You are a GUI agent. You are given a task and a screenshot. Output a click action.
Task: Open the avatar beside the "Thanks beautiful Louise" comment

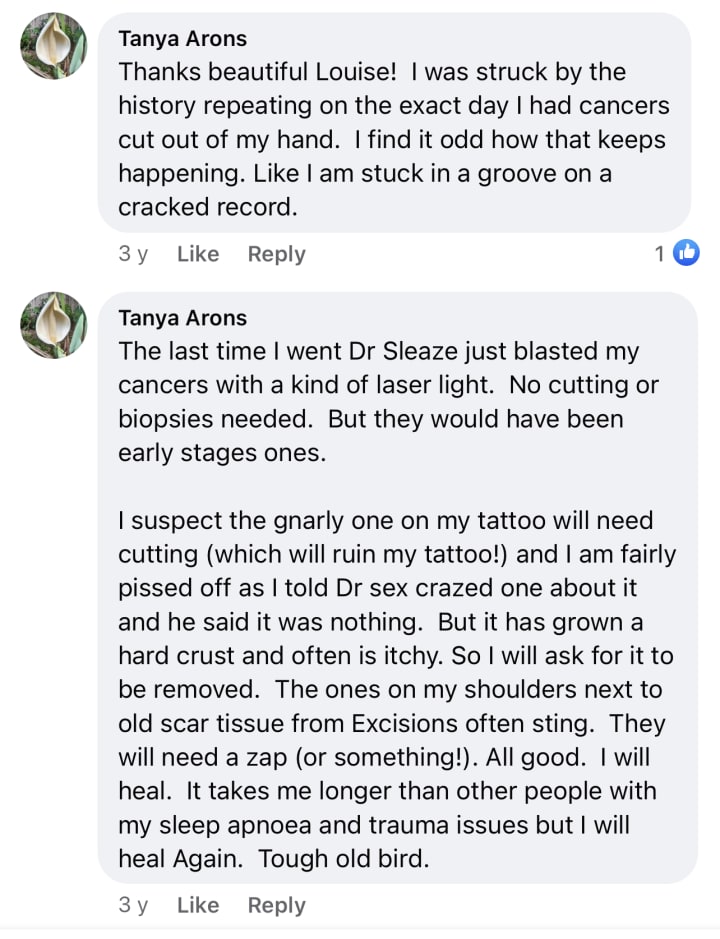pyautogui.click(x=53, y=46)
